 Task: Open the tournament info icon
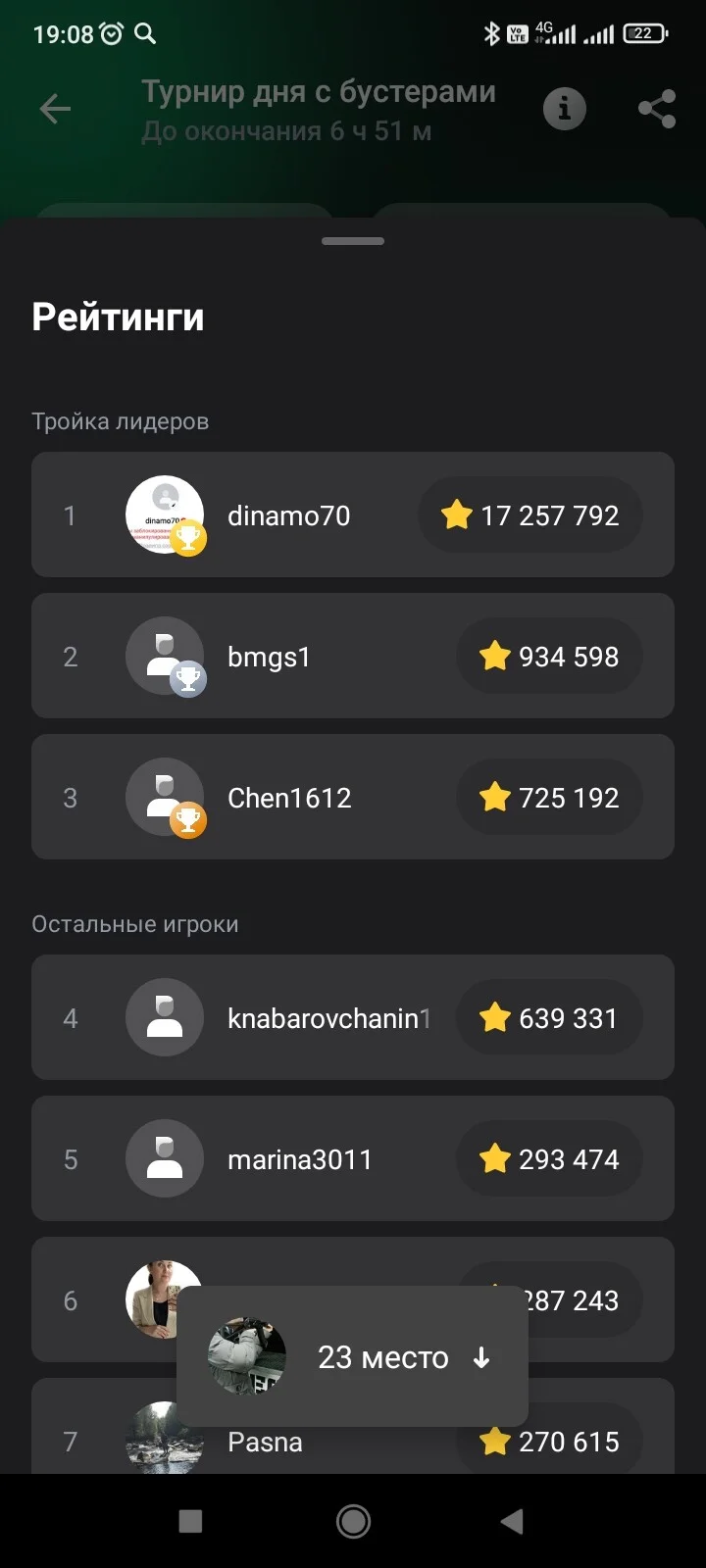[x=565, y=109]
